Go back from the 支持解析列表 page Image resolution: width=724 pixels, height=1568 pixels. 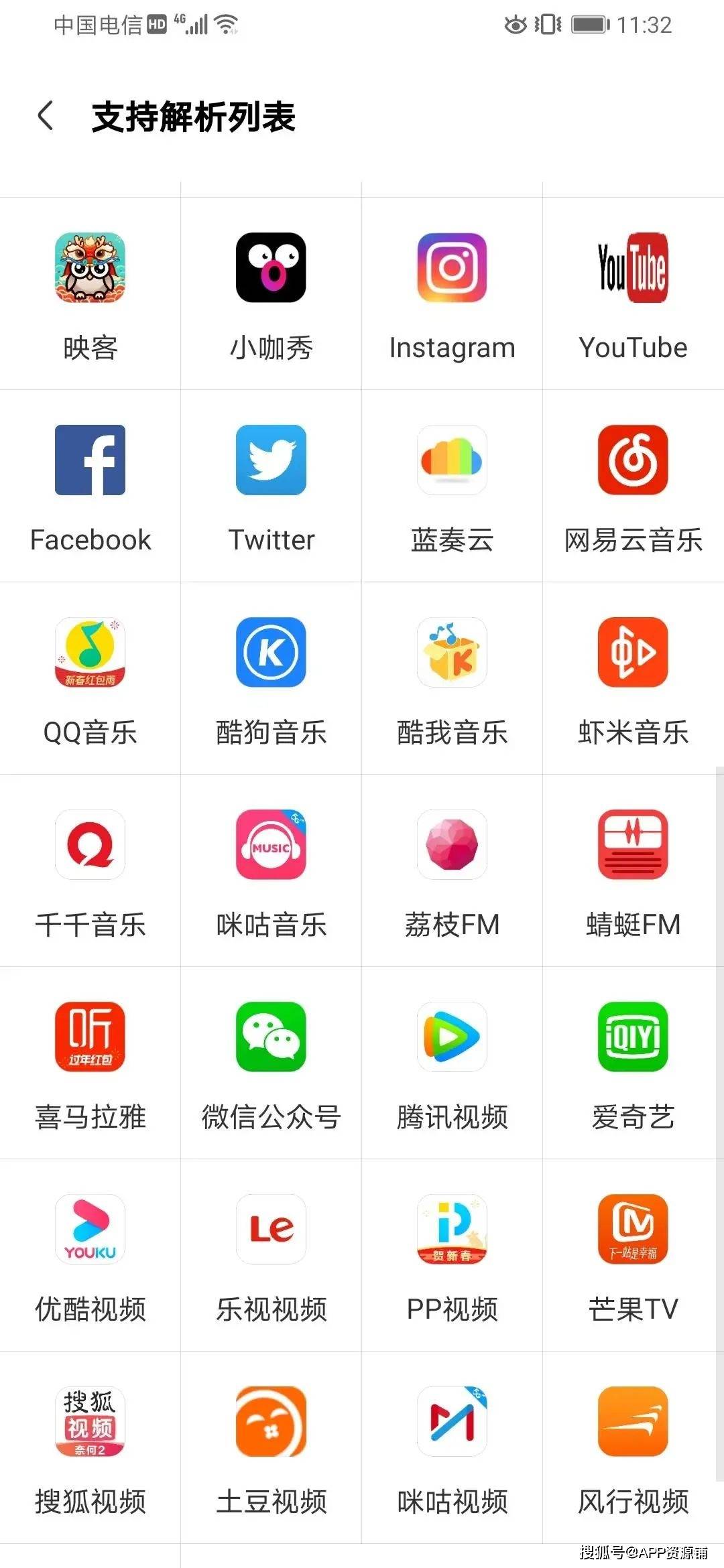(x=45, y=116)
